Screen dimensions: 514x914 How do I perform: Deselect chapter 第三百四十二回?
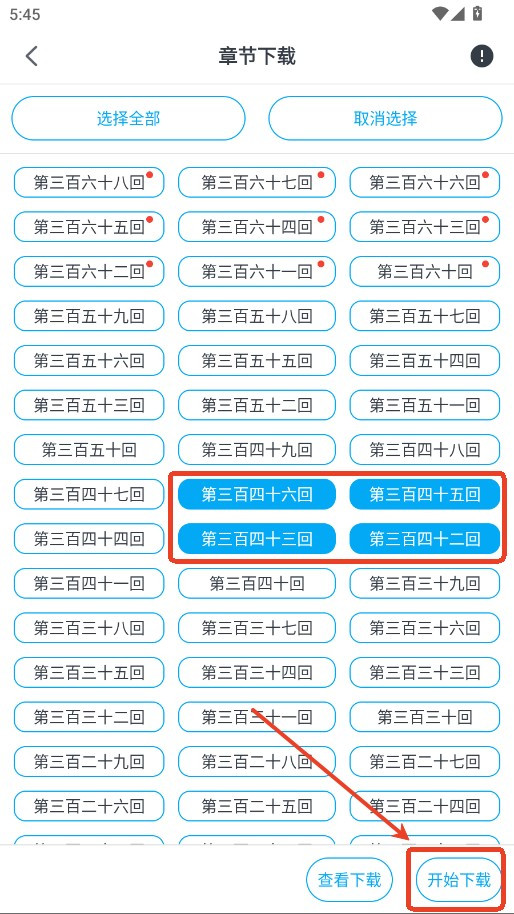(425, 539)
